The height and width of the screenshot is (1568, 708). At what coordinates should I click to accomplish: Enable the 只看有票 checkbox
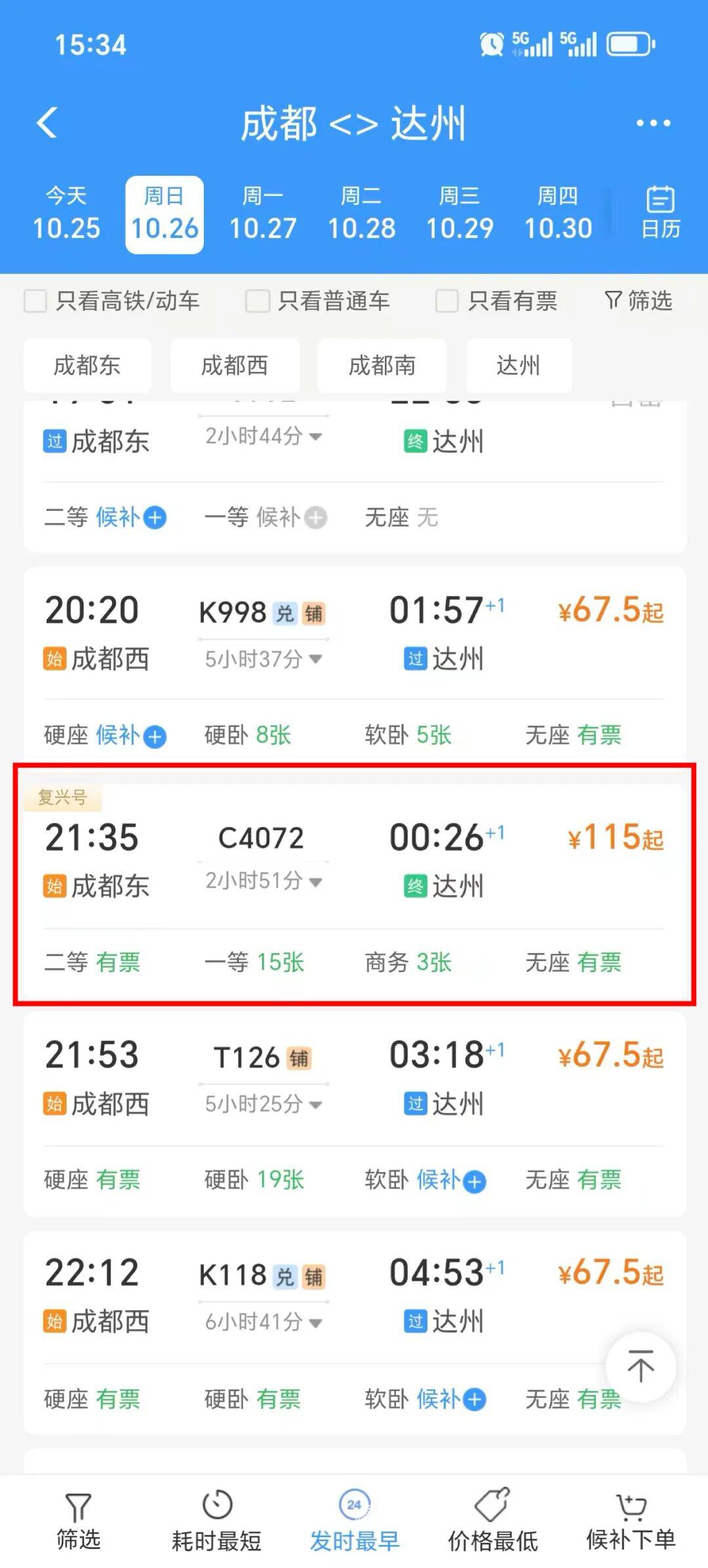(x=447, y=302)
